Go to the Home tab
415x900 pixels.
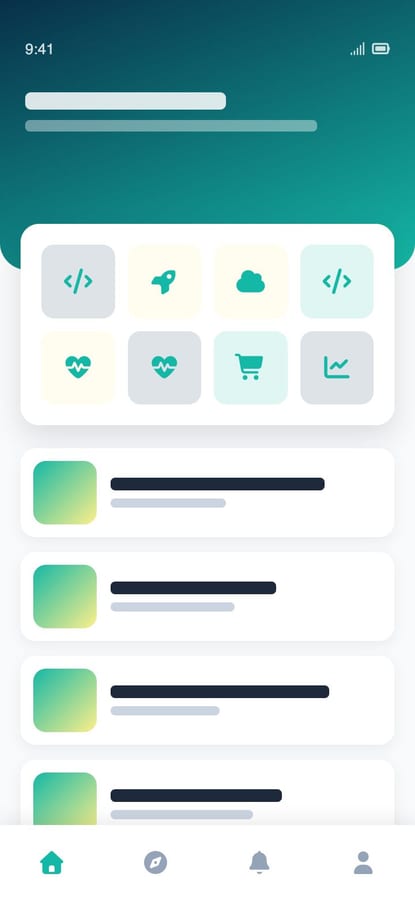point(52,862)
